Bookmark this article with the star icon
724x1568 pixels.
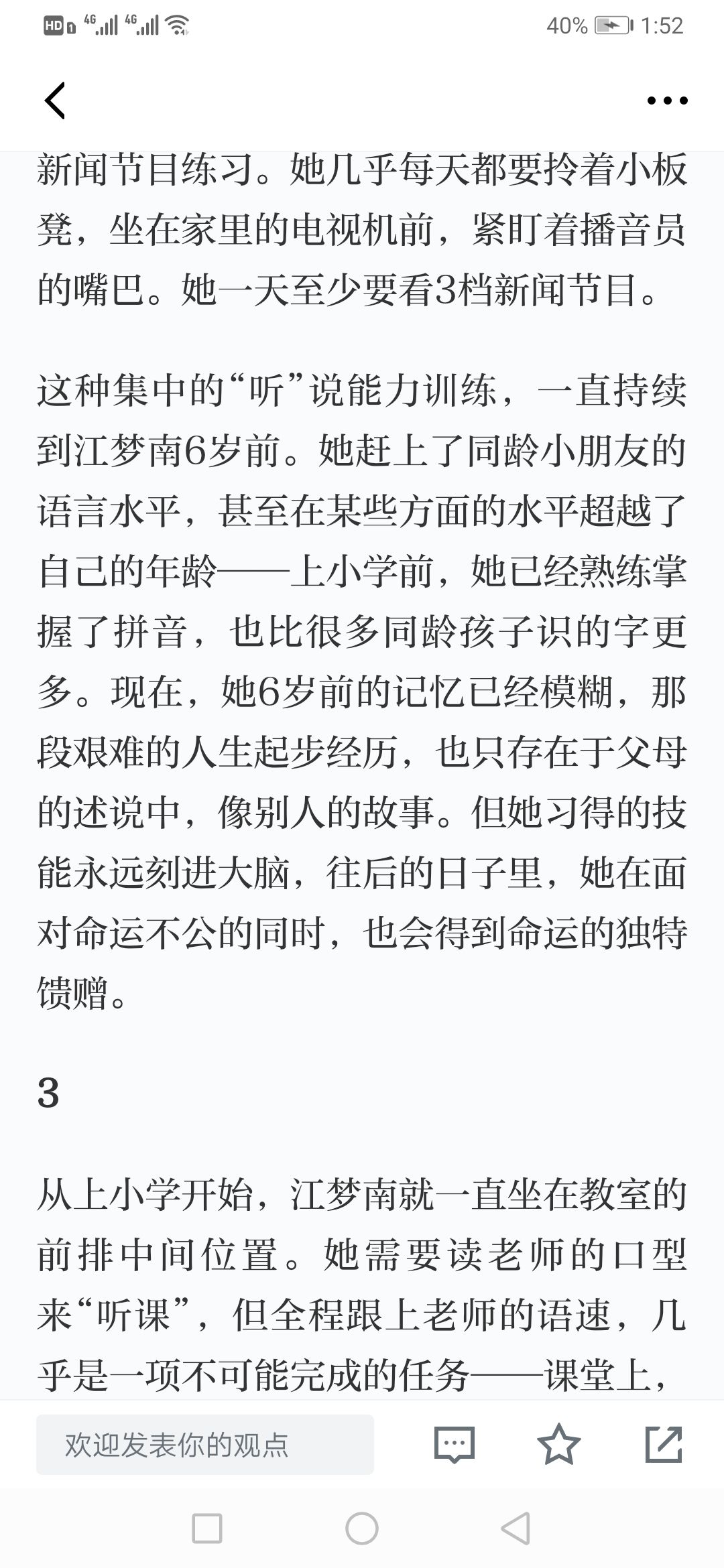pos(559,1444)
